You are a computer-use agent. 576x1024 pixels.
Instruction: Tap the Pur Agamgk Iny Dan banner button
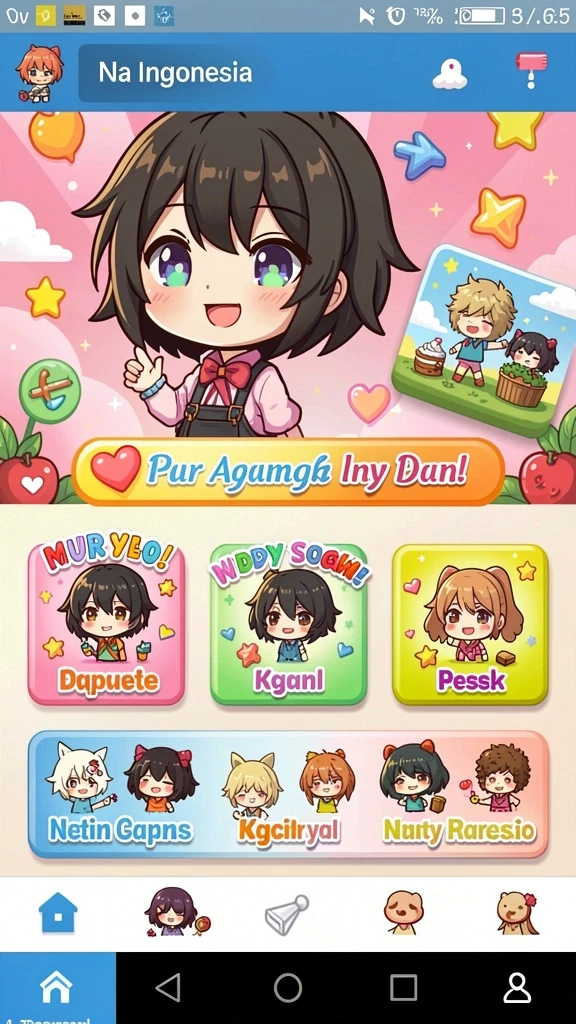[x=288, y=472]
